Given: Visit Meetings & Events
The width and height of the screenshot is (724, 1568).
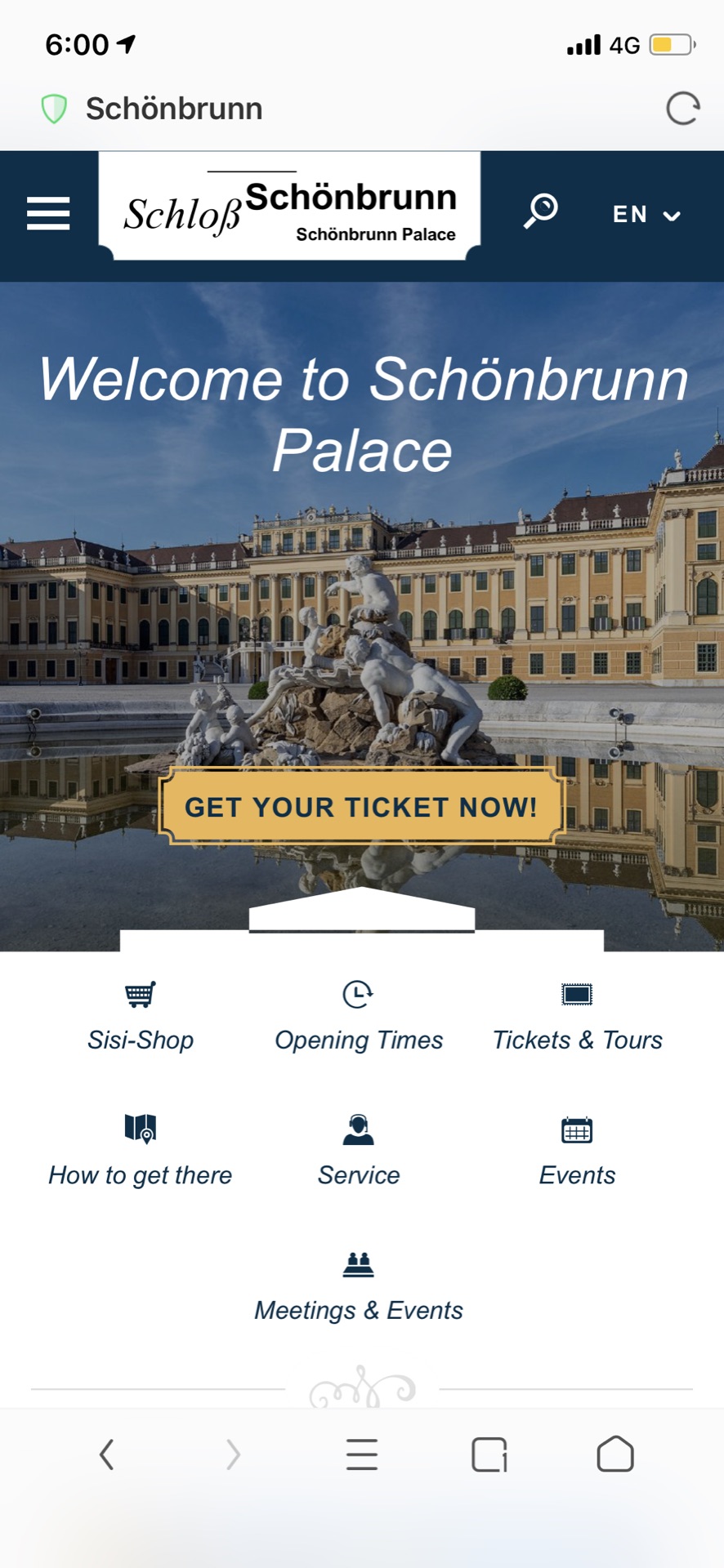Looking at the screenshot, I should [x=359, y=1288].
